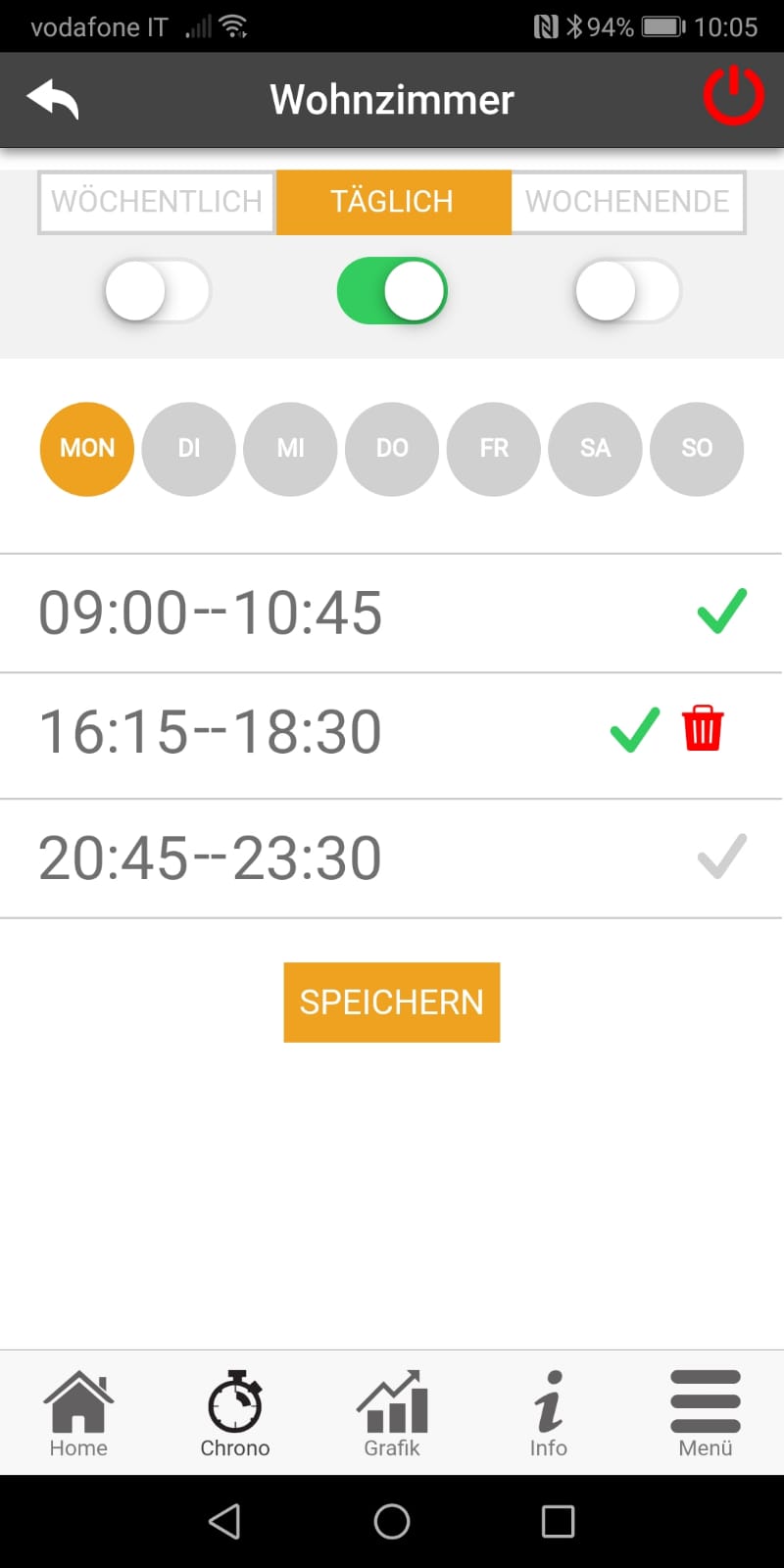Enable the toggle under Wochenende

click(627, 291)
